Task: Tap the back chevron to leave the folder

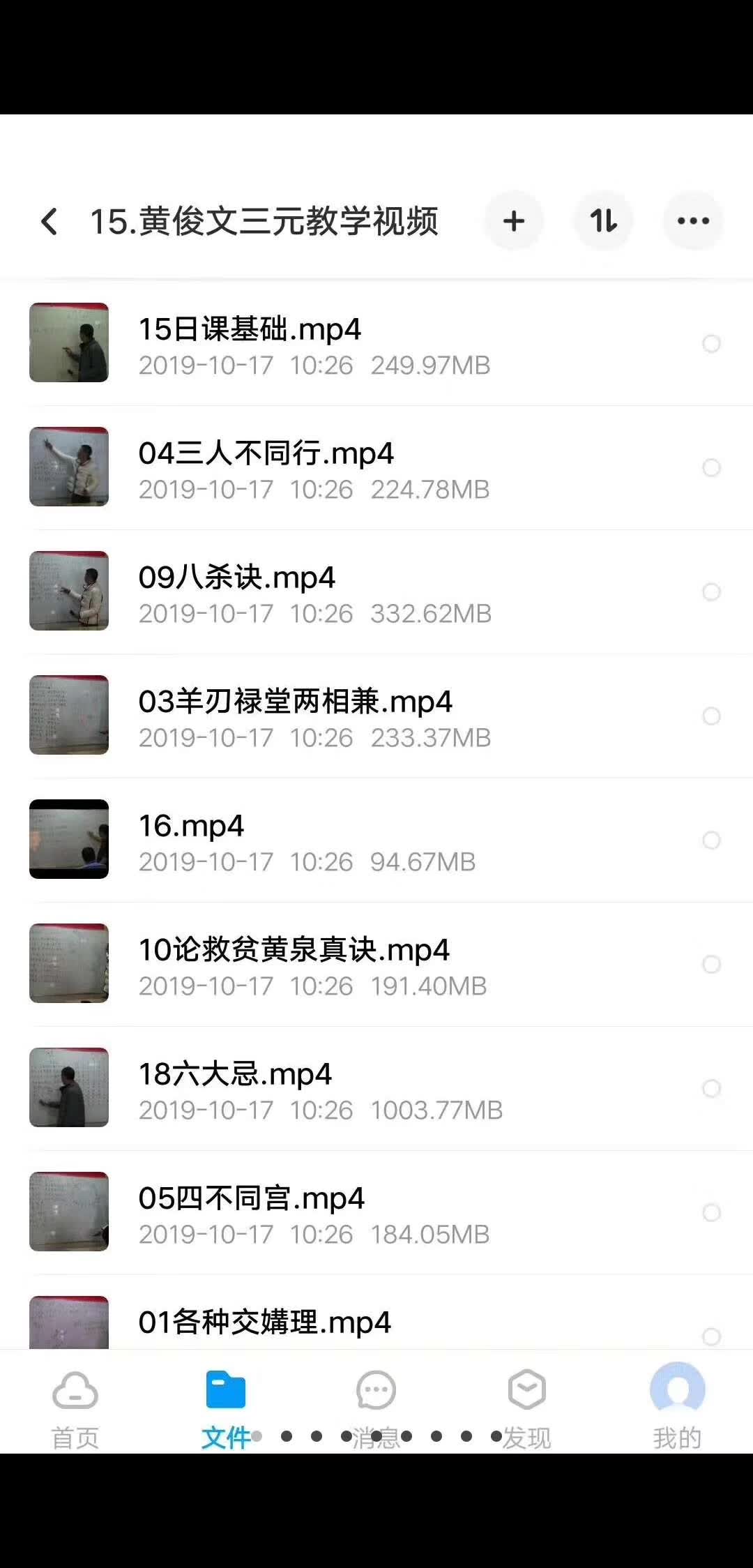Action: click(49, 220)
